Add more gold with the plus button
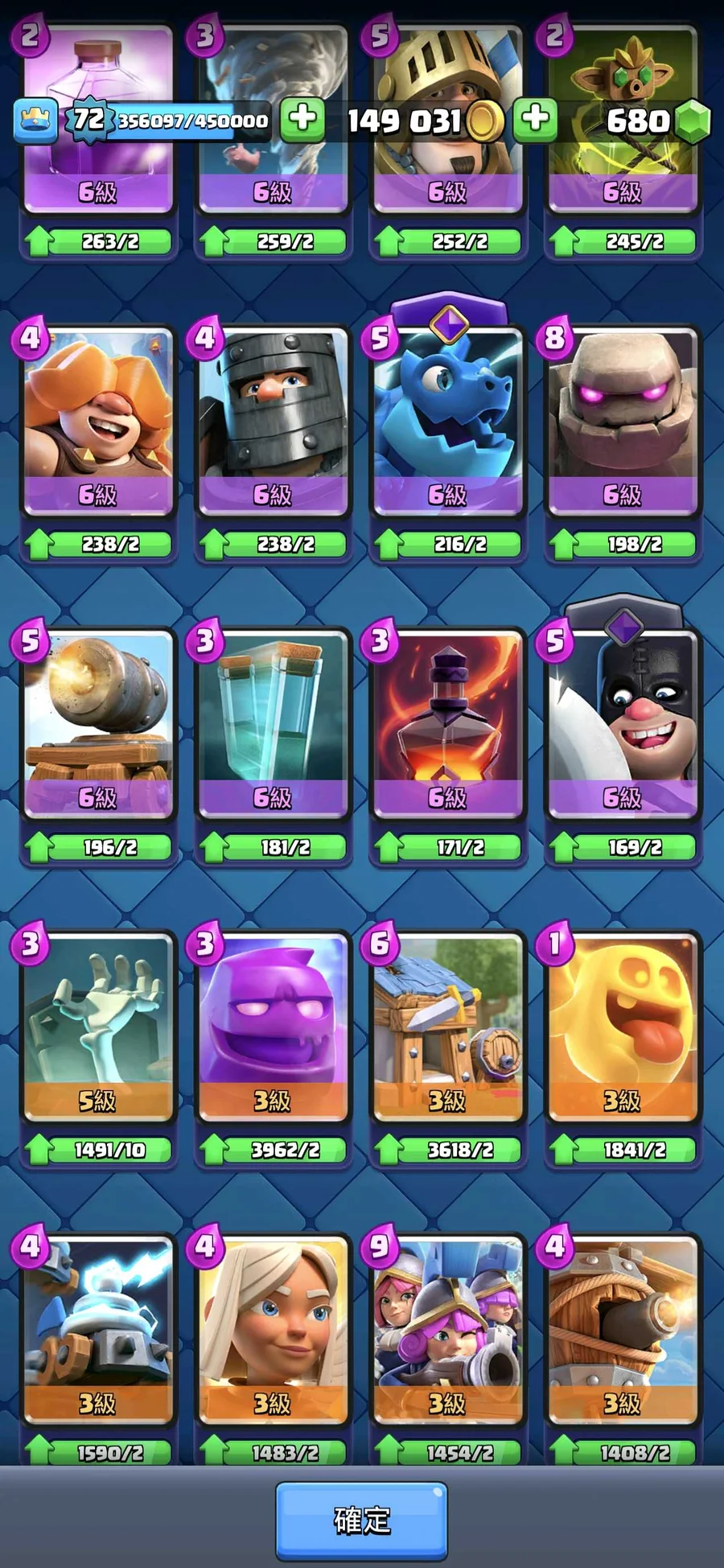The height and width of the screenshot is (1568, 724). [302, 119]
